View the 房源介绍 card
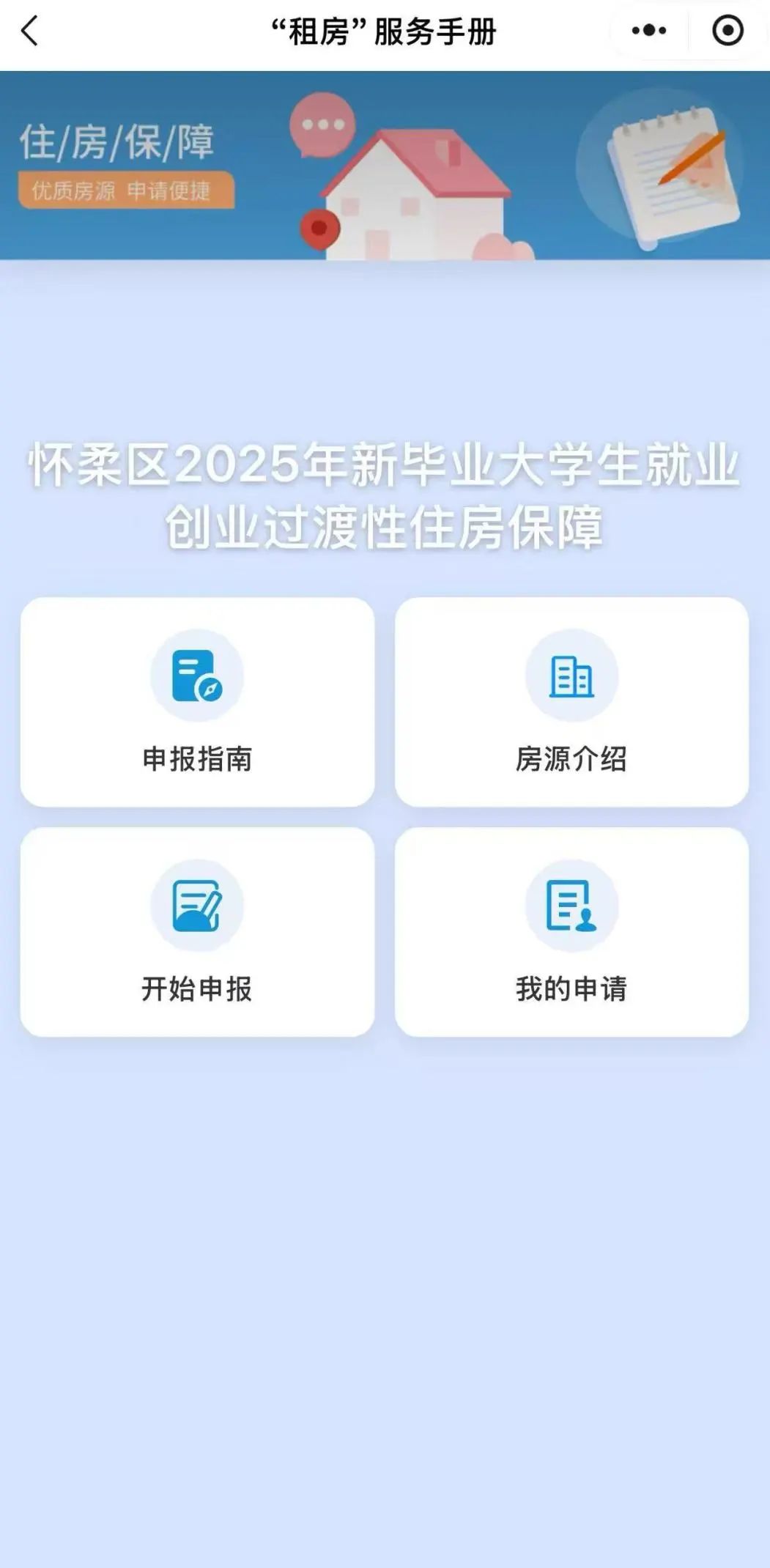 pyautogui.click(x=571, y=701)
